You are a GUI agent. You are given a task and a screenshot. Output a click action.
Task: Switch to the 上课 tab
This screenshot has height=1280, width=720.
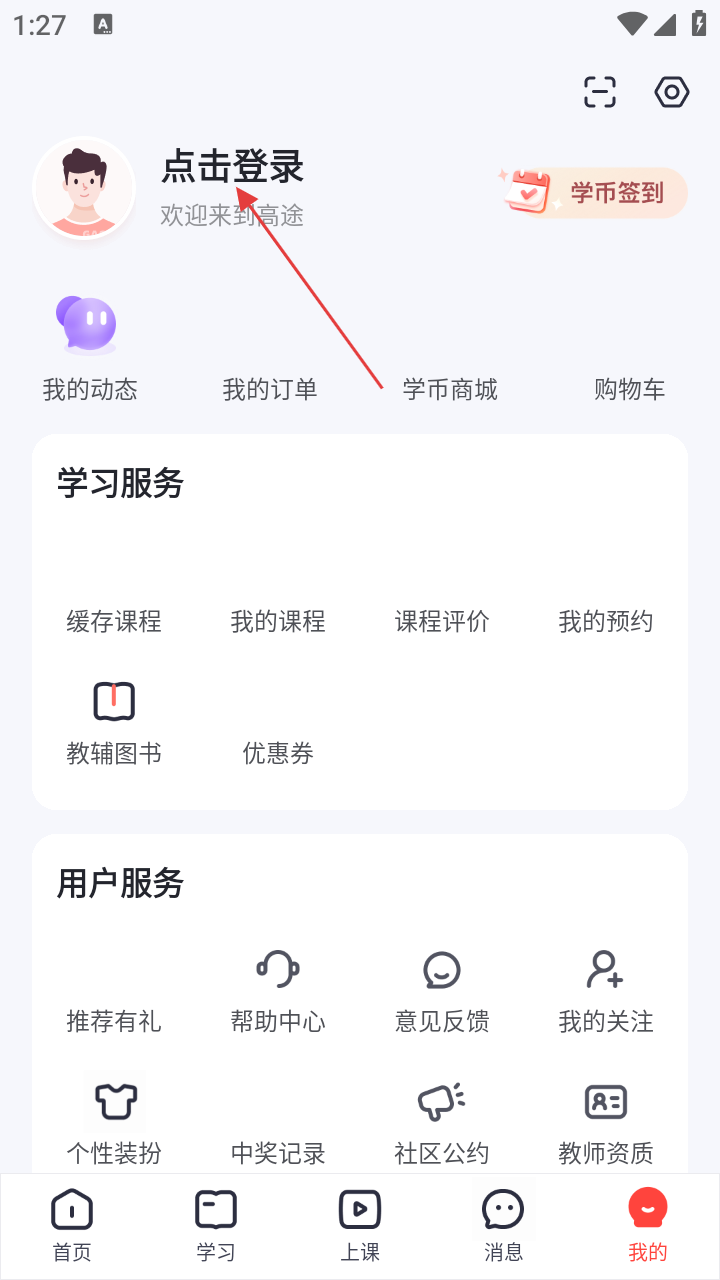[360, 1224]
